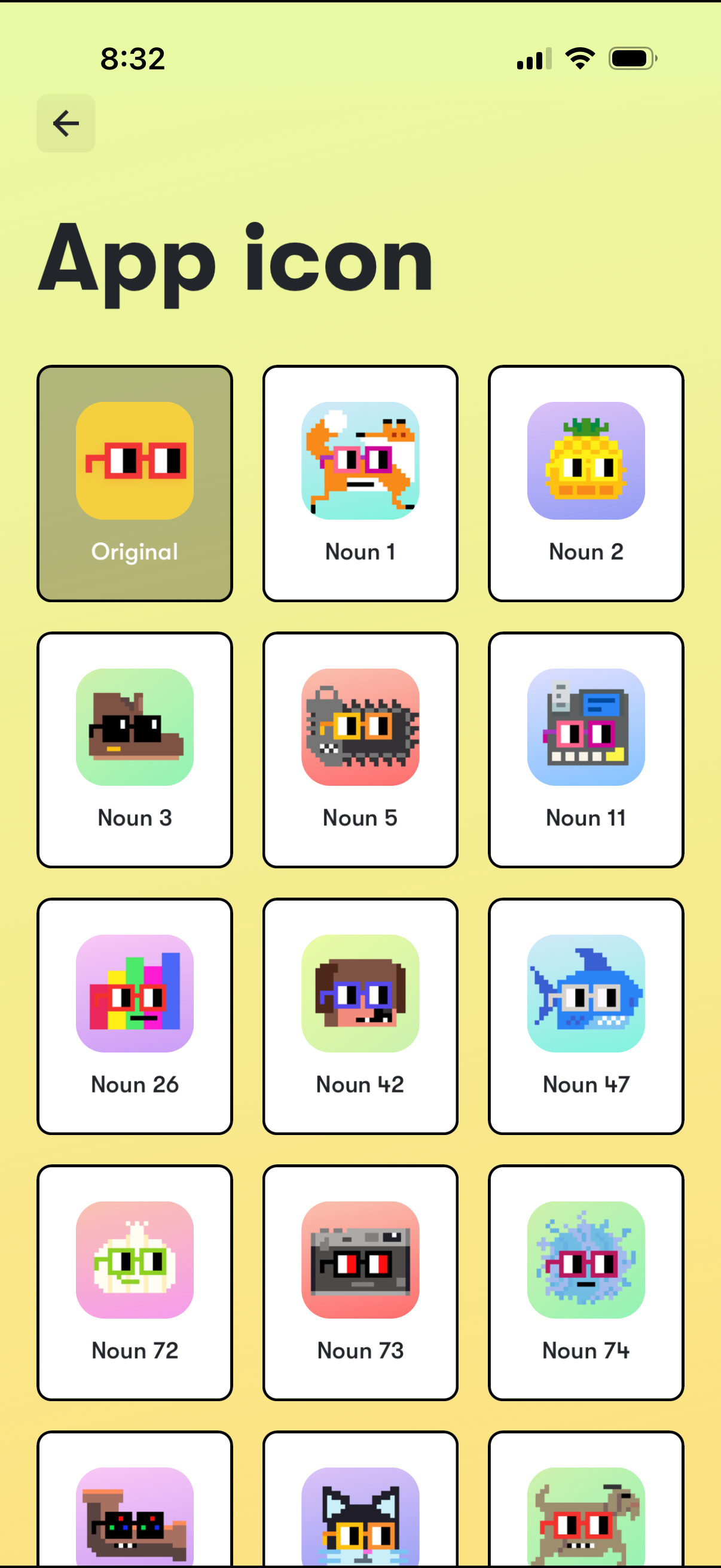The height and width of the screenshot is (1568, 721).
Task: Pick the Noun 2 pineapple icon
Action: point(585,483)
